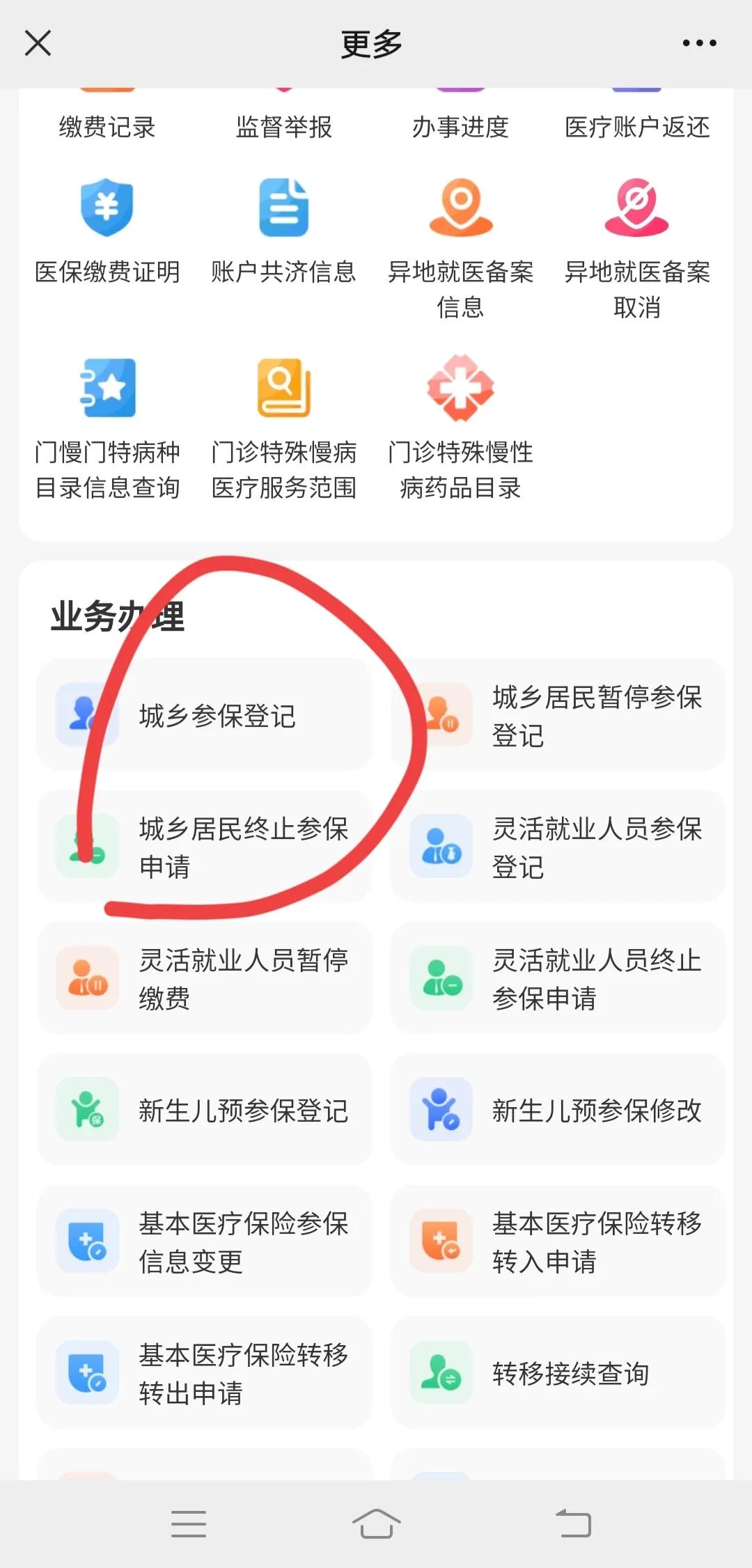
Task: Open 城乡居民暂停参保登记
Action: coord(557,714)
